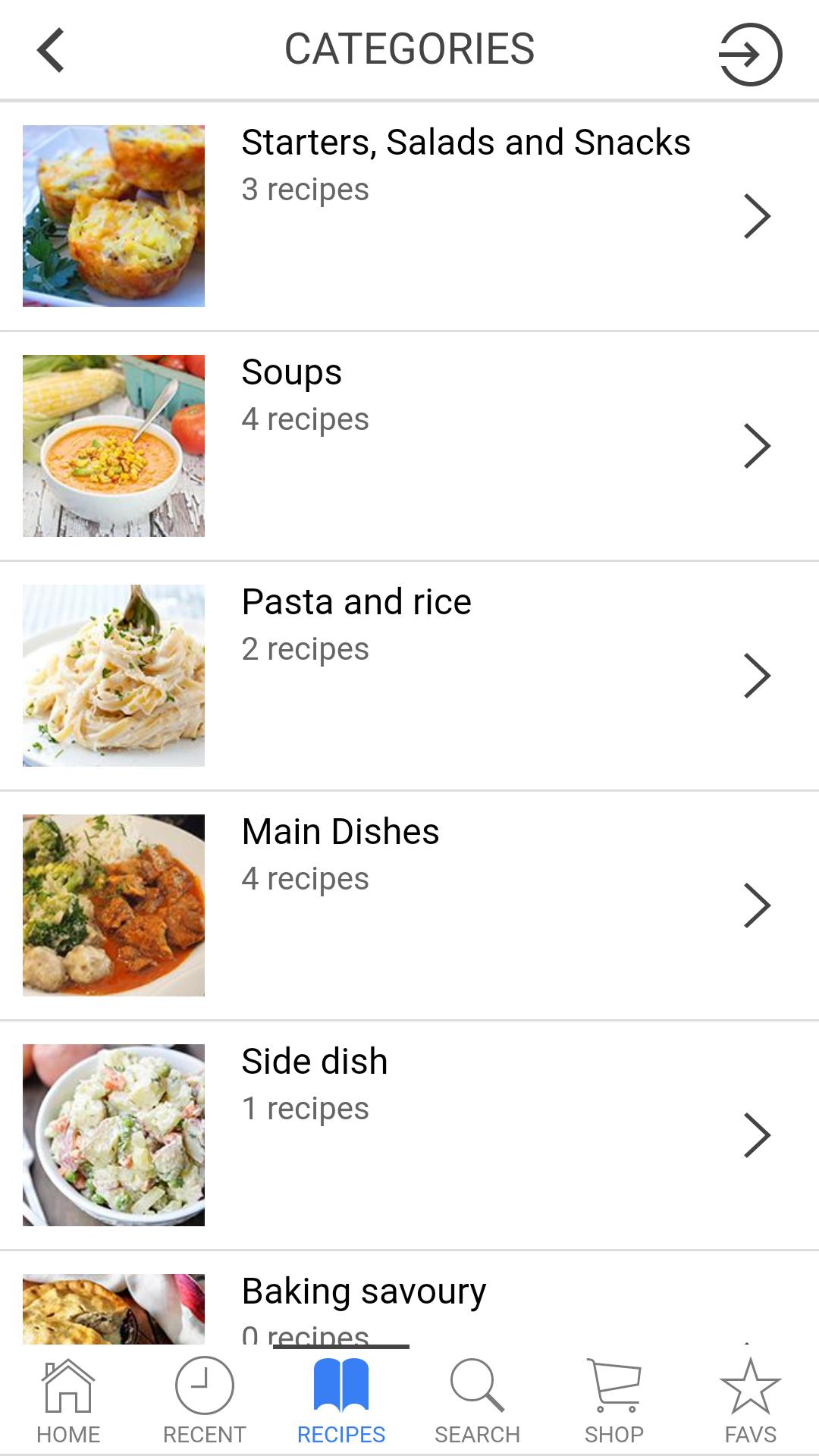
Task: Select the Side dish category title
Action: tap(314, 1061)
